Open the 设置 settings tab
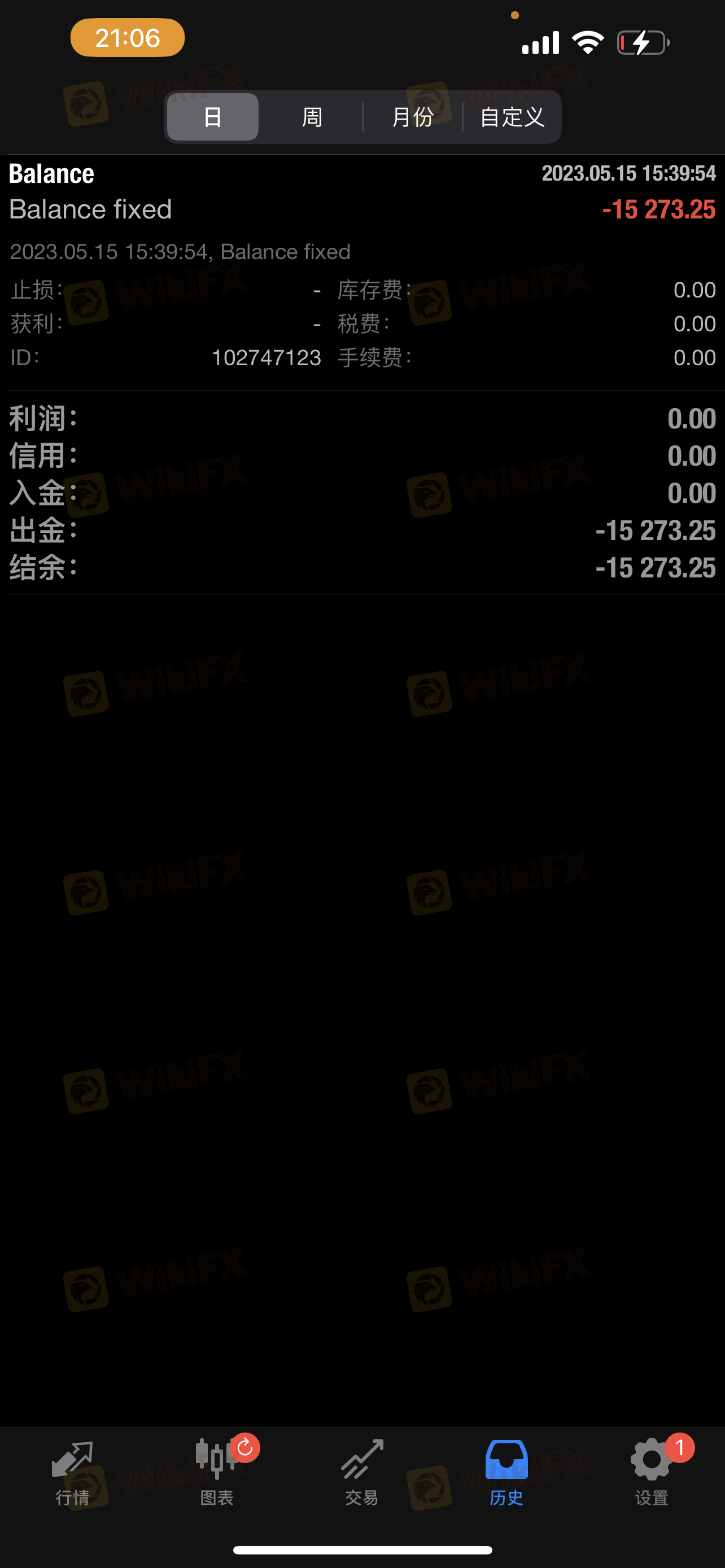Screen dimensions: 725x1568 pyautogui.click(x=652, y=1471)
